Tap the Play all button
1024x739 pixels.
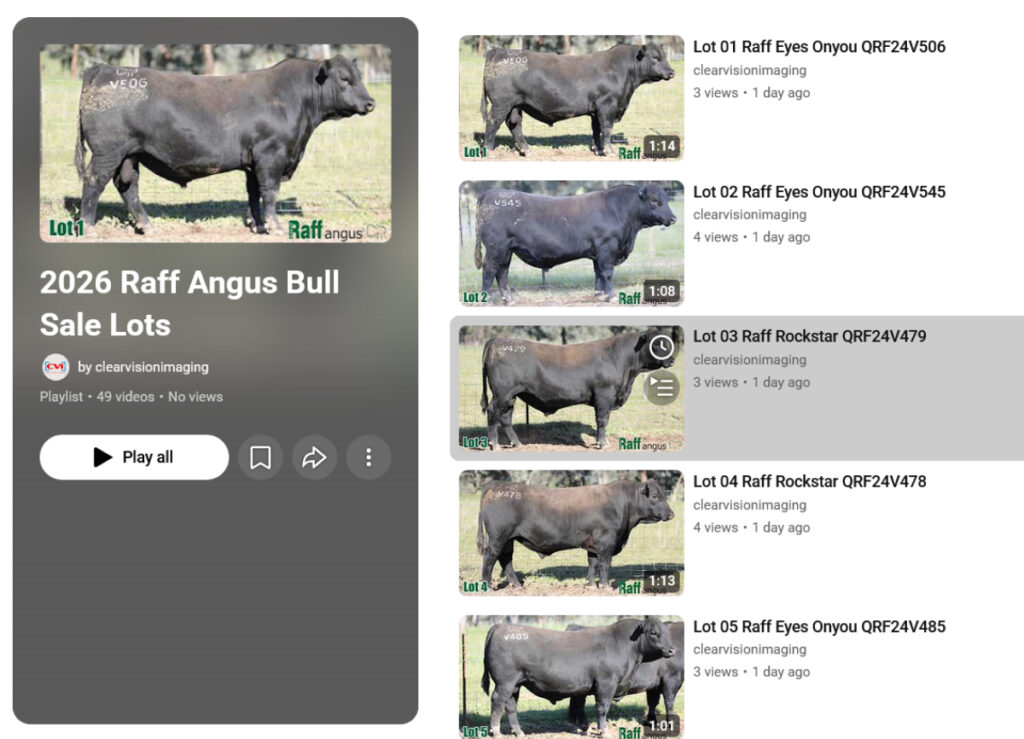pos(134,457)
